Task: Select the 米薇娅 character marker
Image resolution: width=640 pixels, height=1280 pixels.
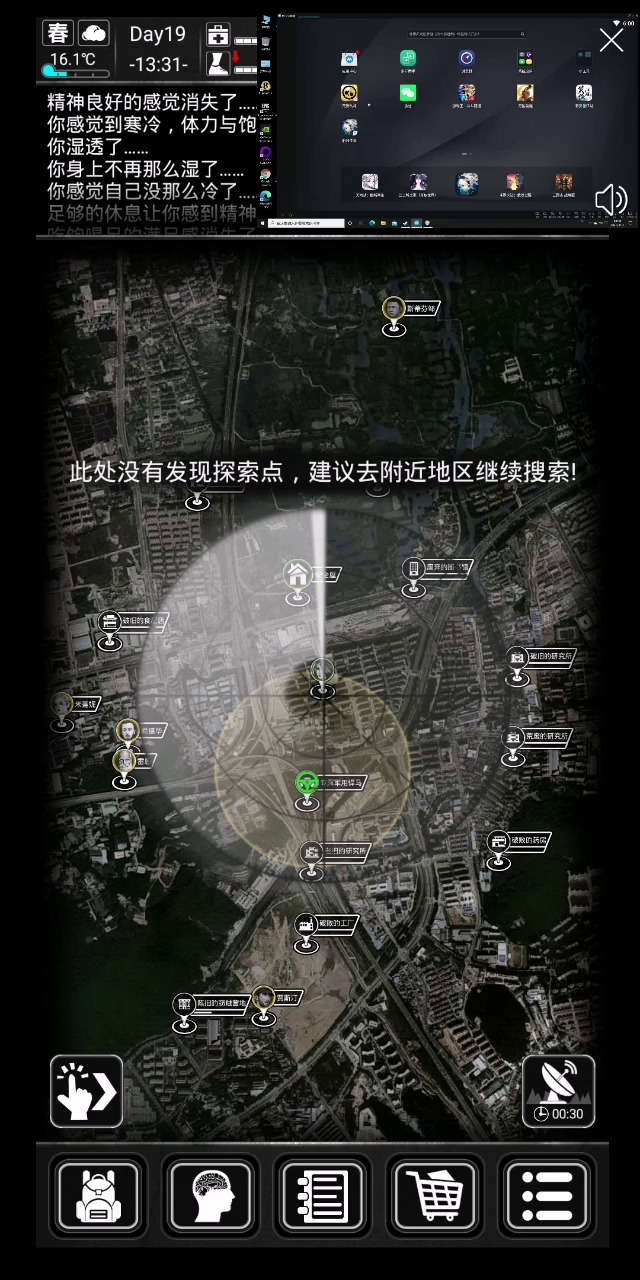Action: (63, 704)
